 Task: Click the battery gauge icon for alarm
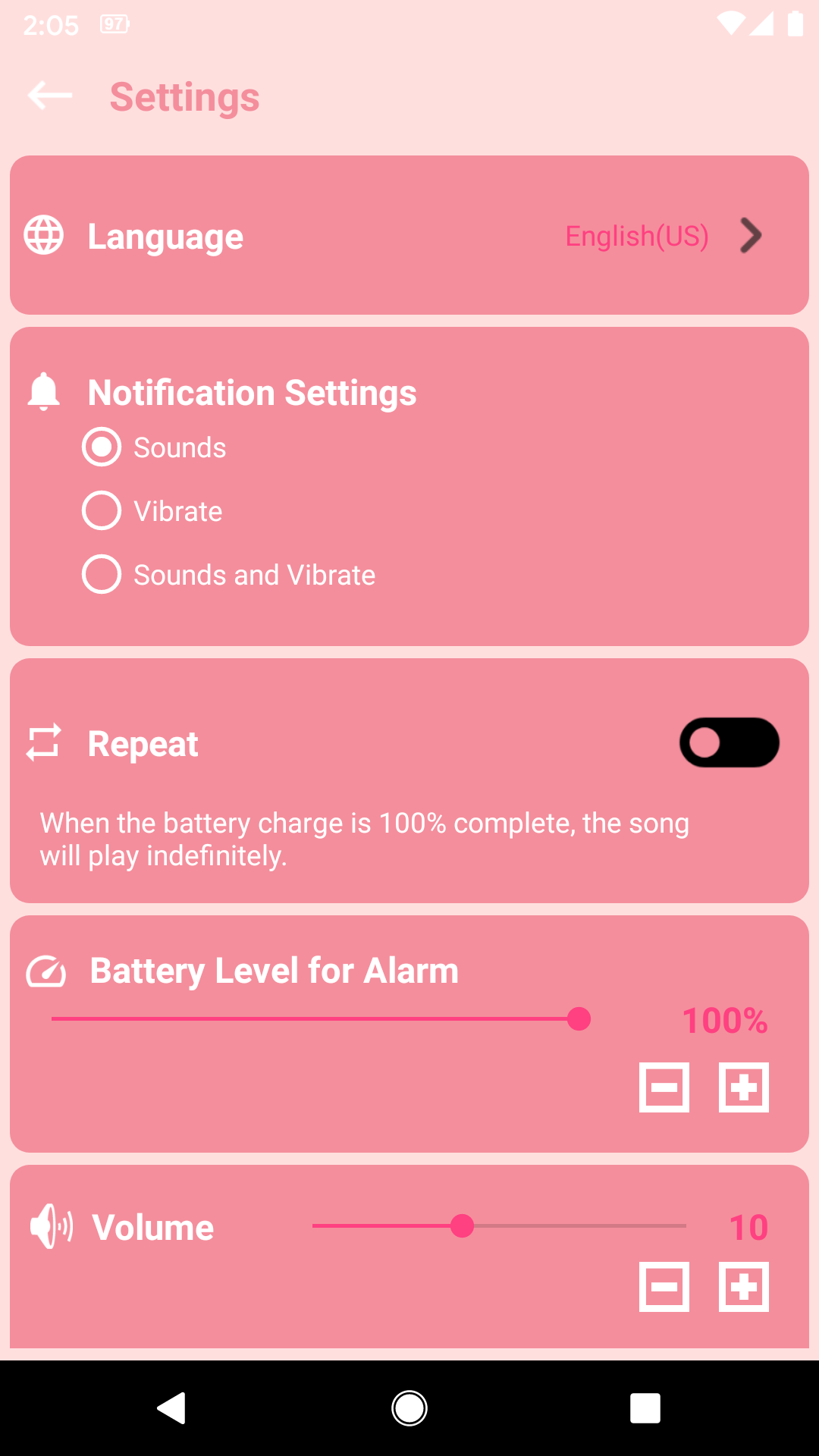pos(44,970)
